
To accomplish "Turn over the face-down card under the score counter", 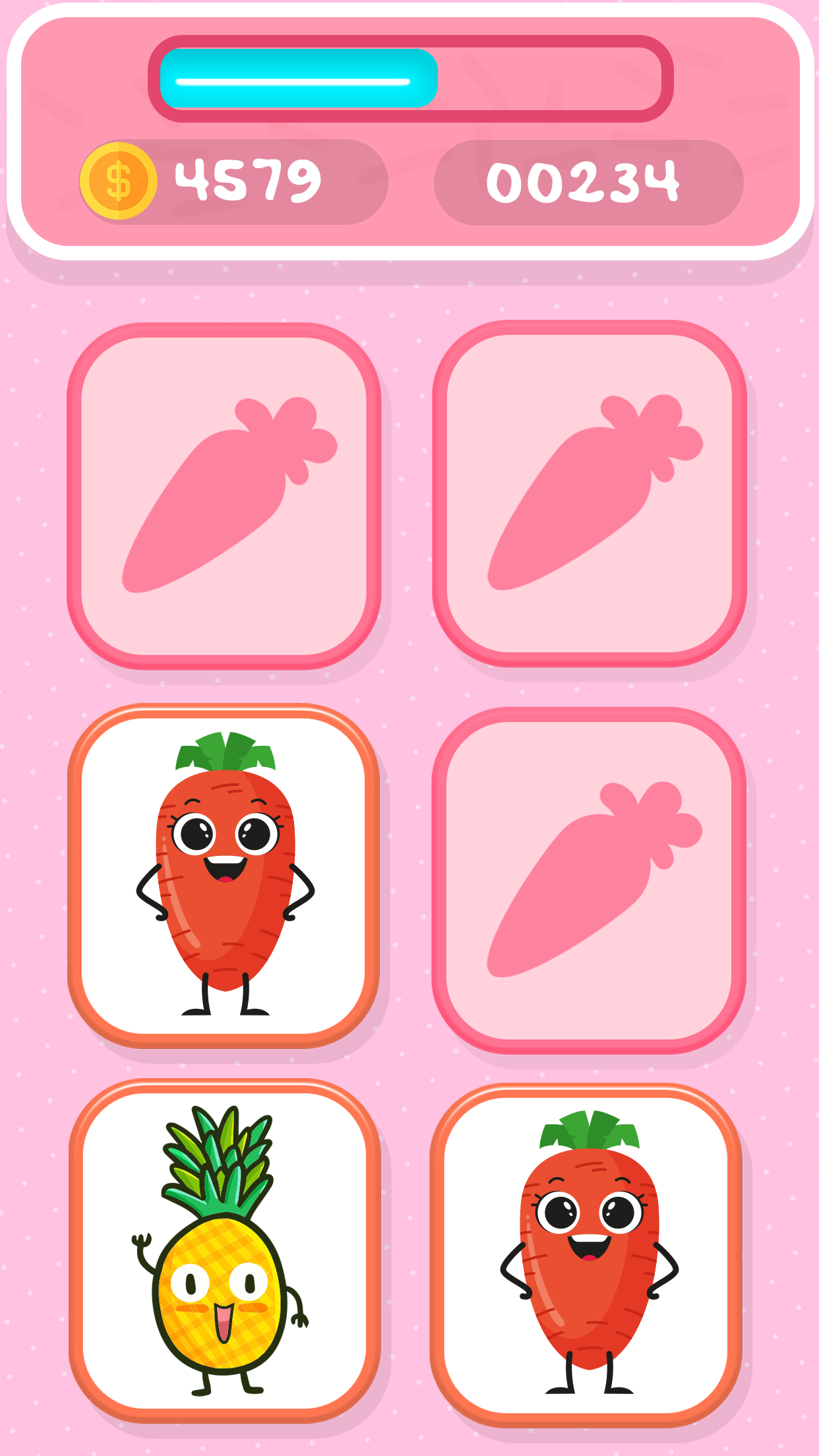I will pyautogui.click(x=590, y=493).
